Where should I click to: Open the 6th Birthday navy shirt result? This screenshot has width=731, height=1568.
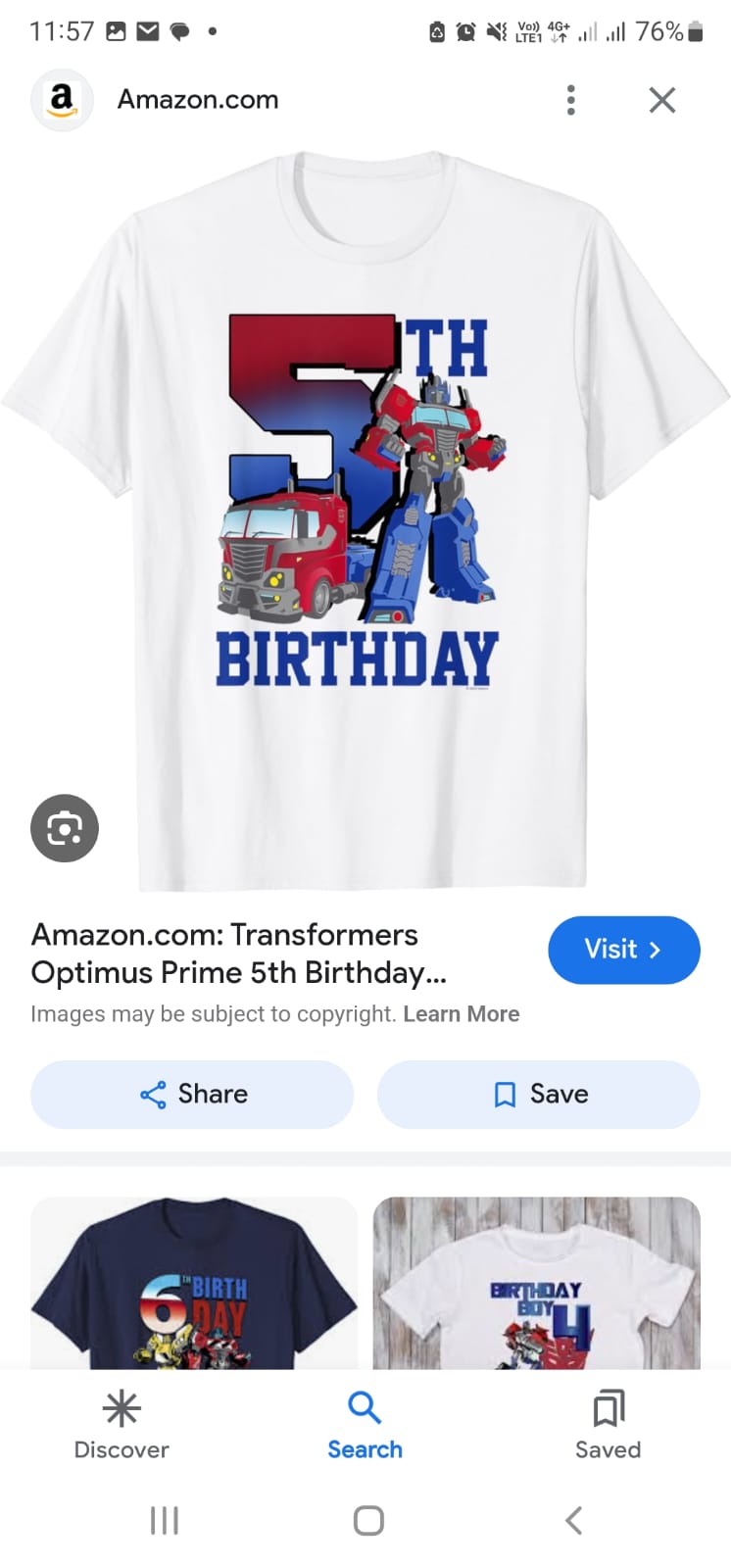coord(194,1283)
